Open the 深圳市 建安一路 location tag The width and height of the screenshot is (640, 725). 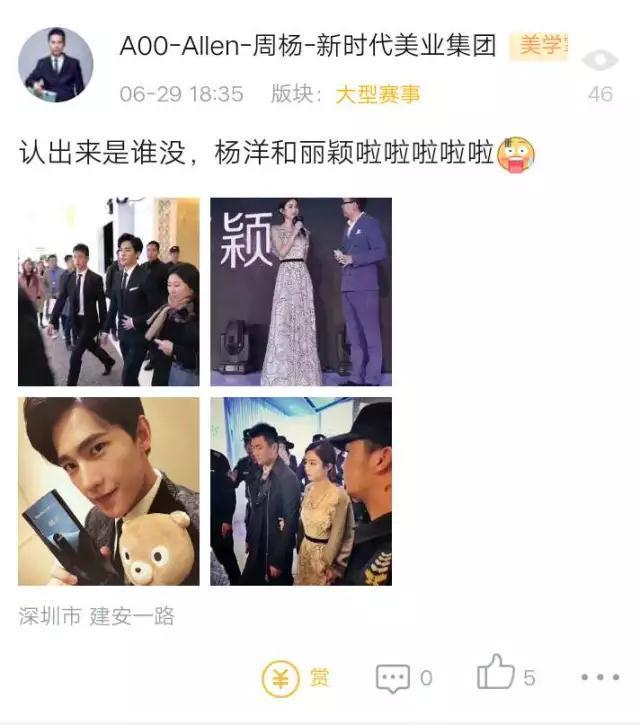point(96,616)
